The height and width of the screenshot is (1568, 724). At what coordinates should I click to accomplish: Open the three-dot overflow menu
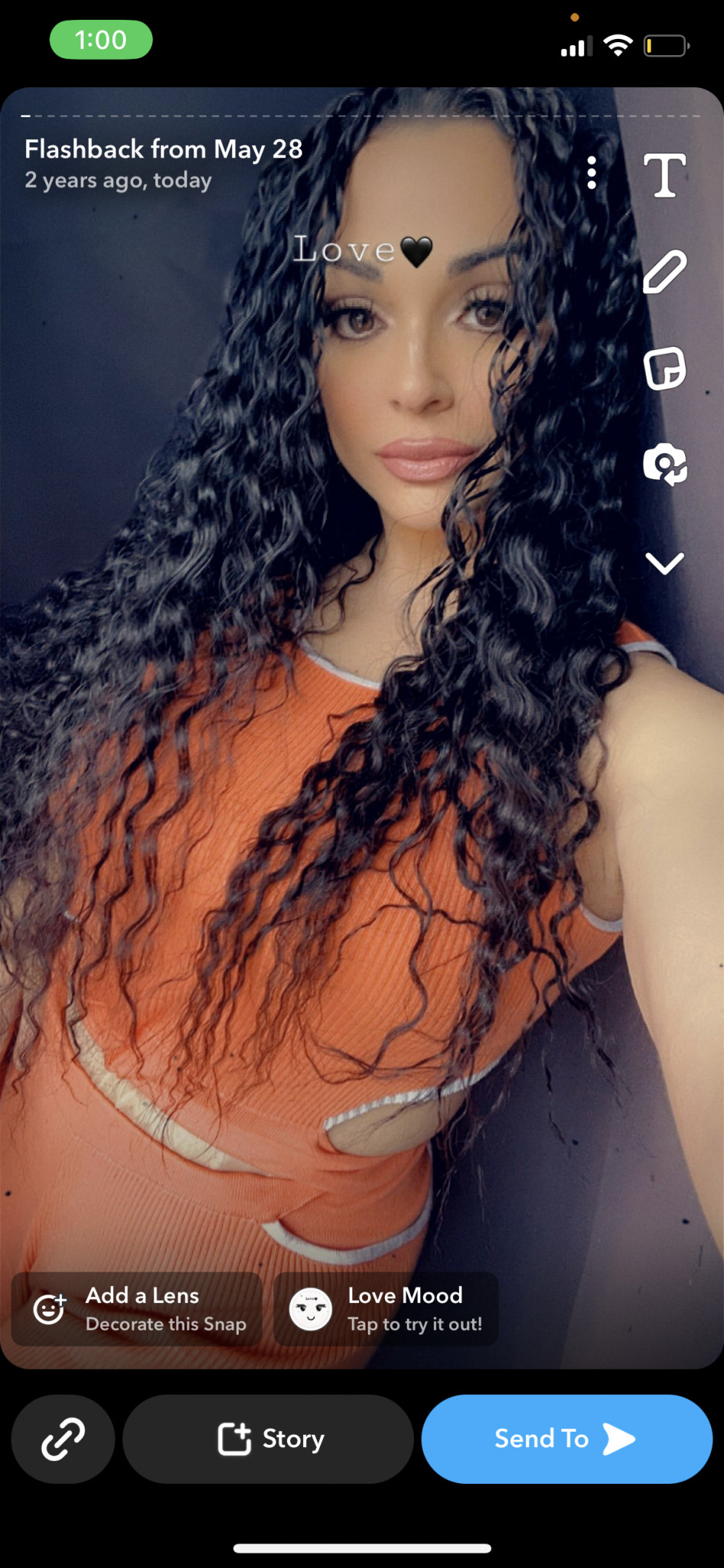(x=592, y=174)
